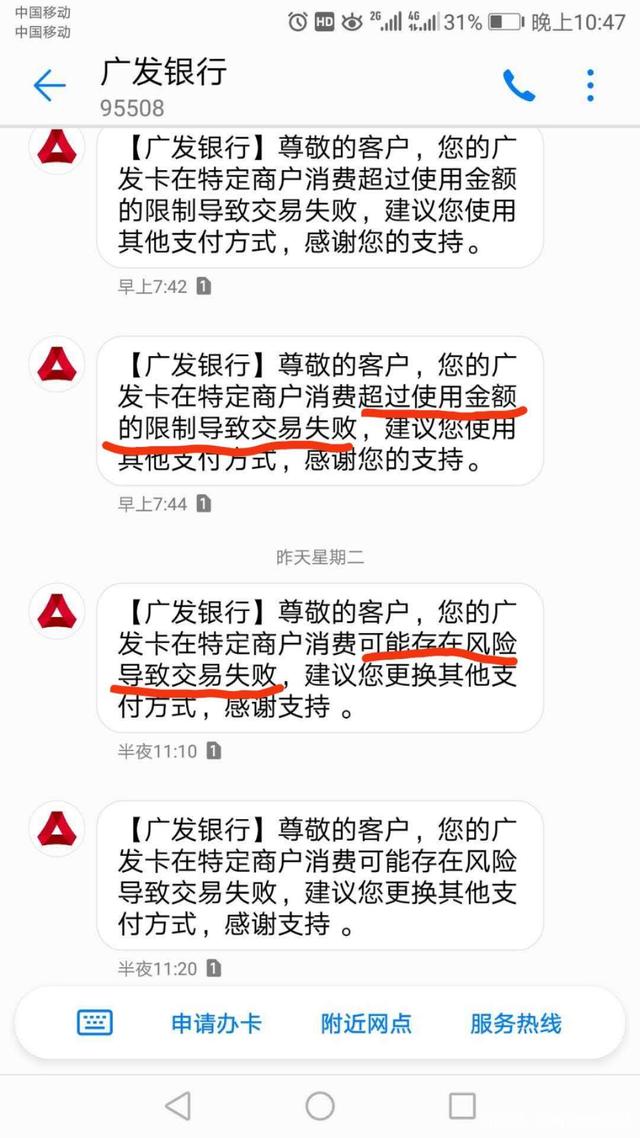Tap the system home circle button
Screen dimensions: 640x1138
[320, 1106]
